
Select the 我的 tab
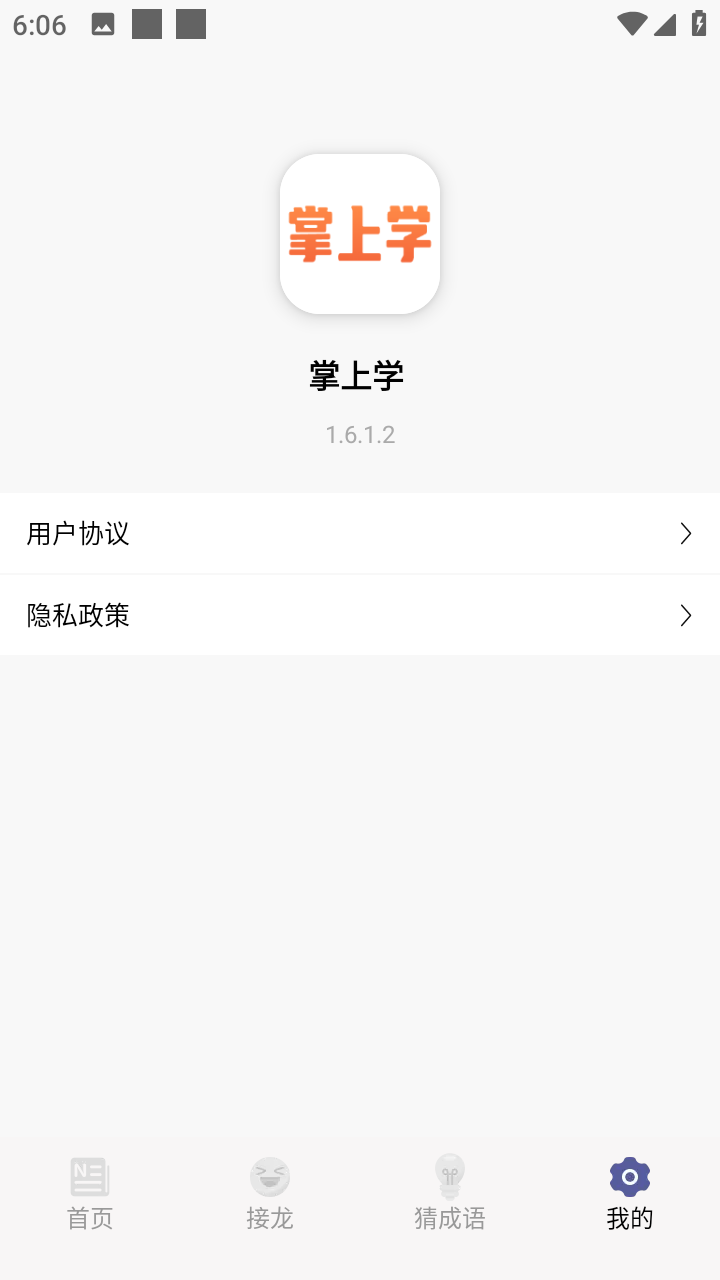tap(630, 1195)
